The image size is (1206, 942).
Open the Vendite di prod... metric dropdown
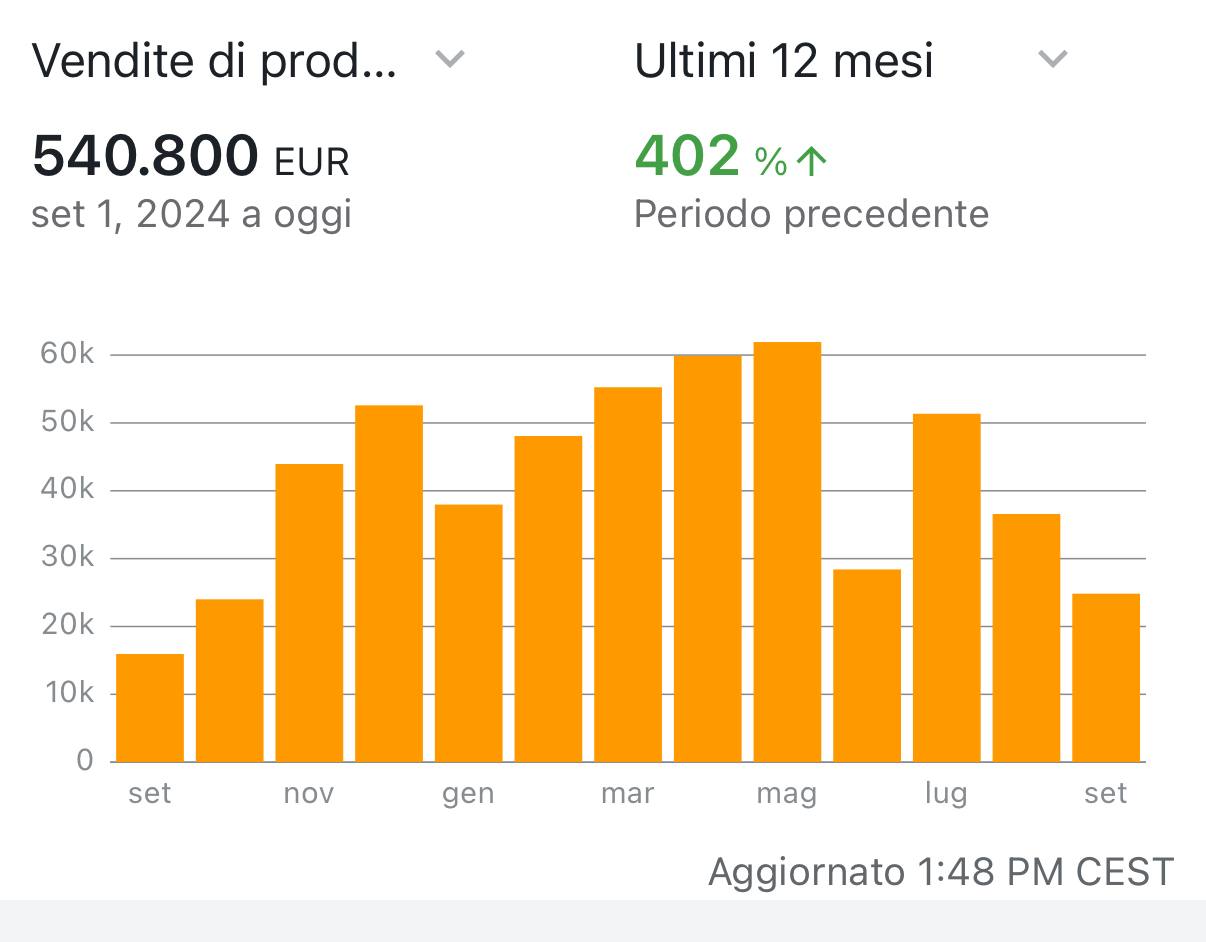(450, 60)
